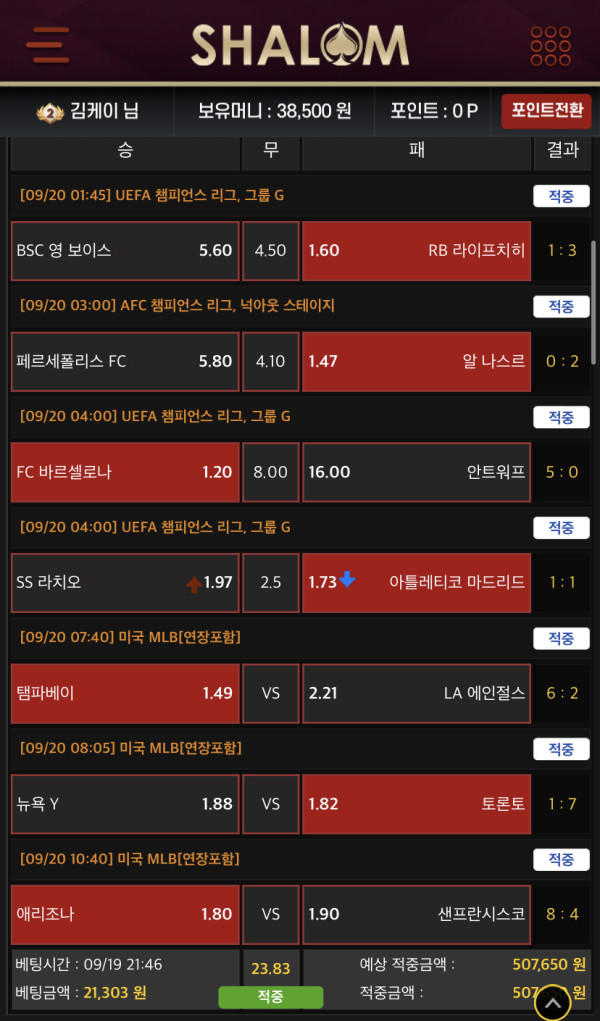Image resolution: width=600 pixels, height=1021 pixels.
Task: Pick FC 바르셀로나 odds 1.20
Action: pyautogui.click(x=125, y=472)
